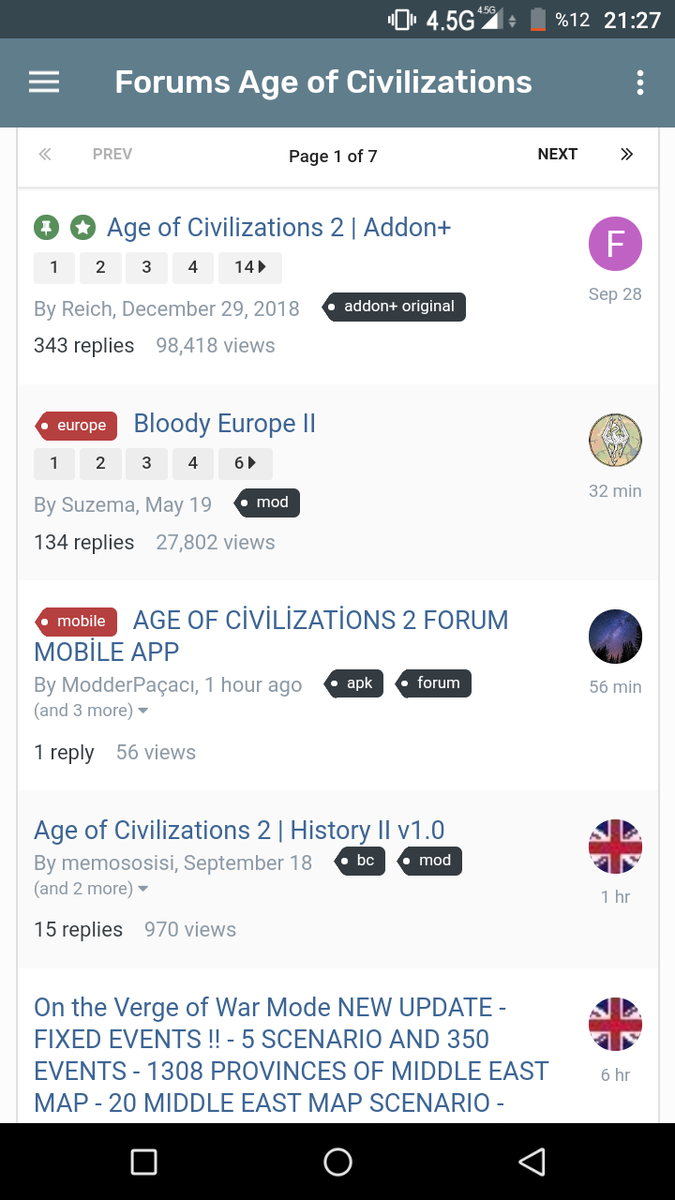Tap the apk tag
The width and height of the screenshot is (675, 1200).
pos(354,684)
